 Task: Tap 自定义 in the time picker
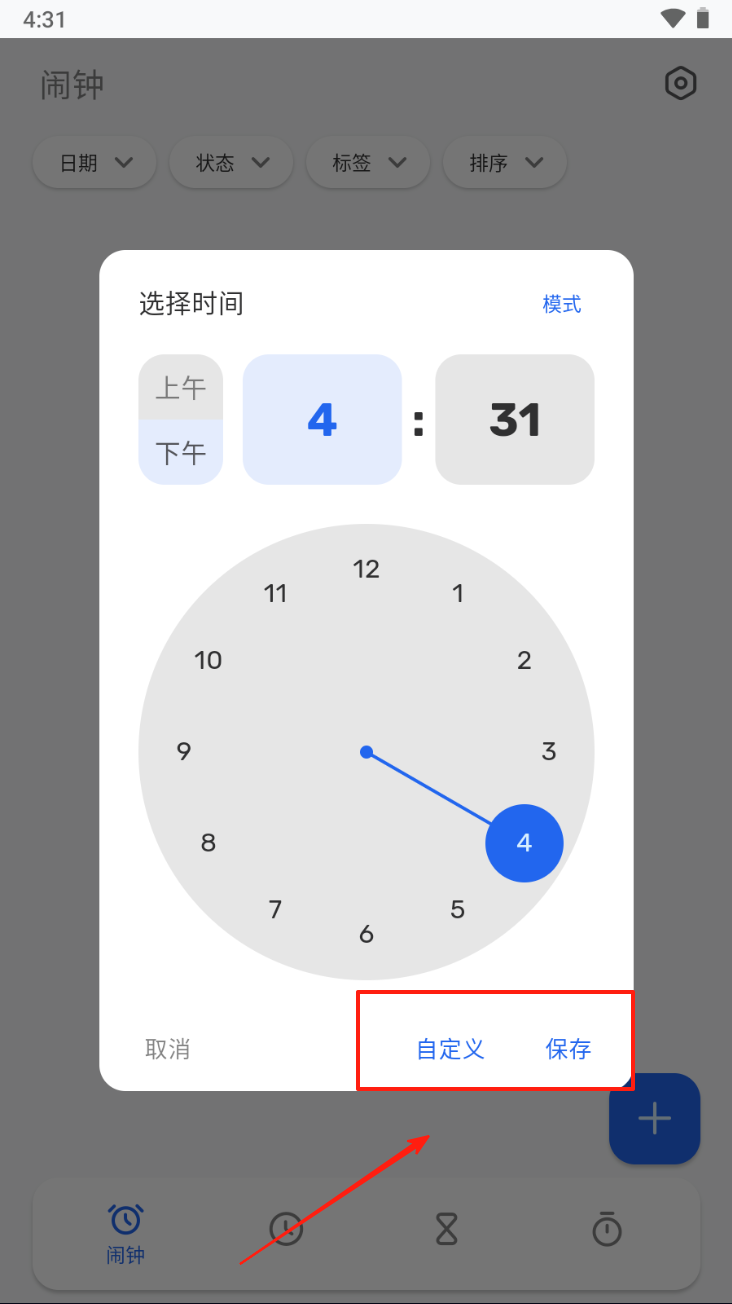point(450,1049)
